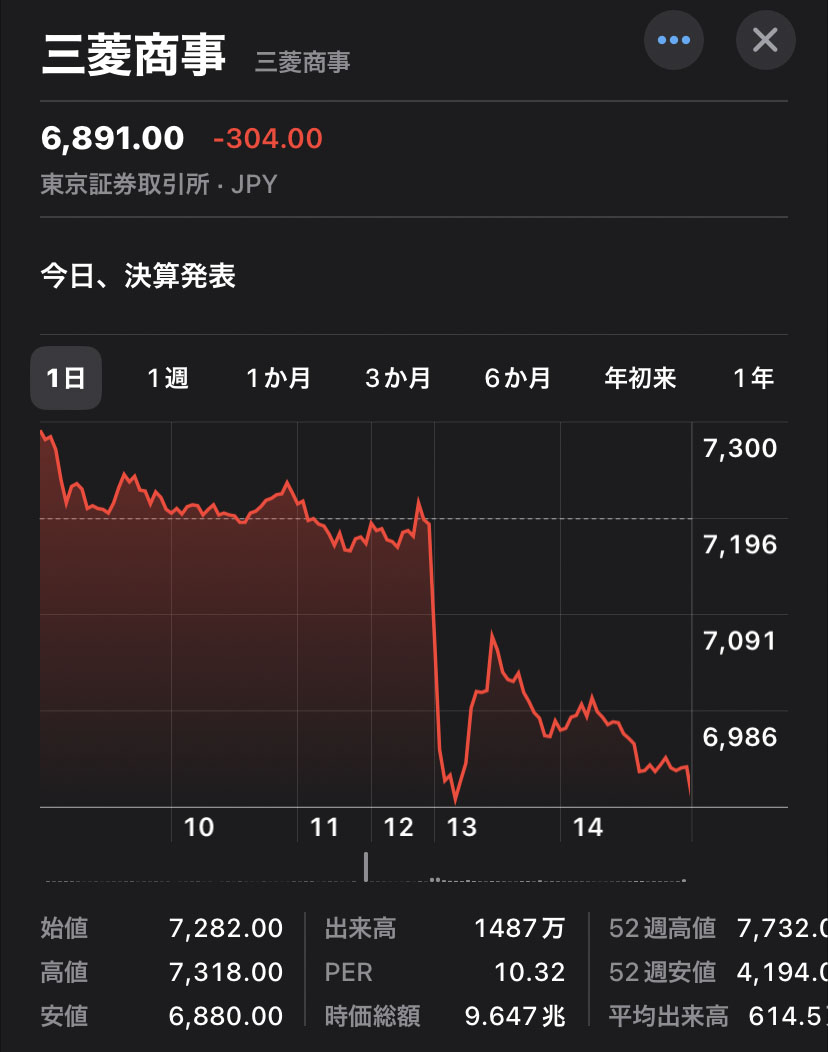Display the 1年 price history
This screenshot has width=828, height=1052.
[754, 378]
